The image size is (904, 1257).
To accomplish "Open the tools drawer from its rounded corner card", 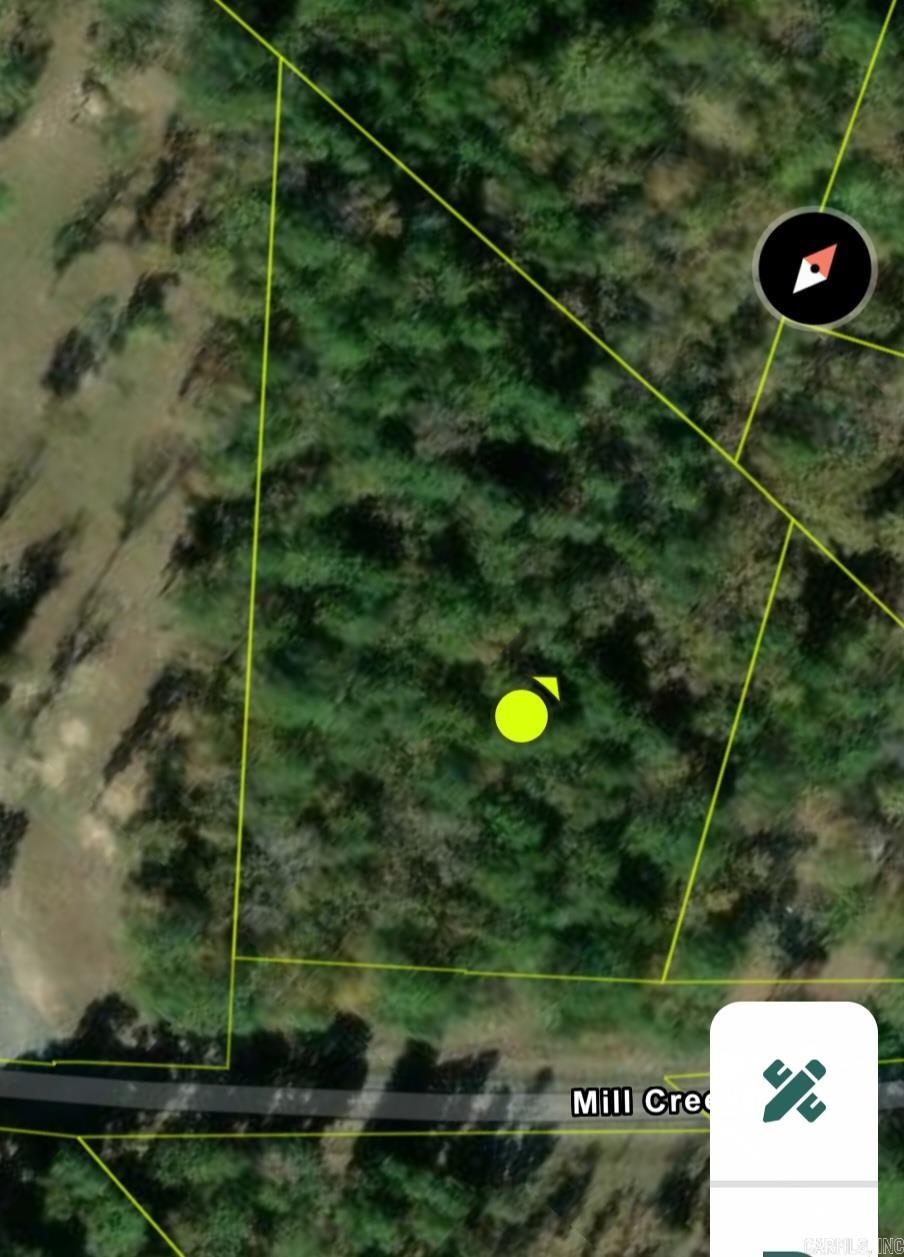I will pyautogui.click(x=793, y=1092).
